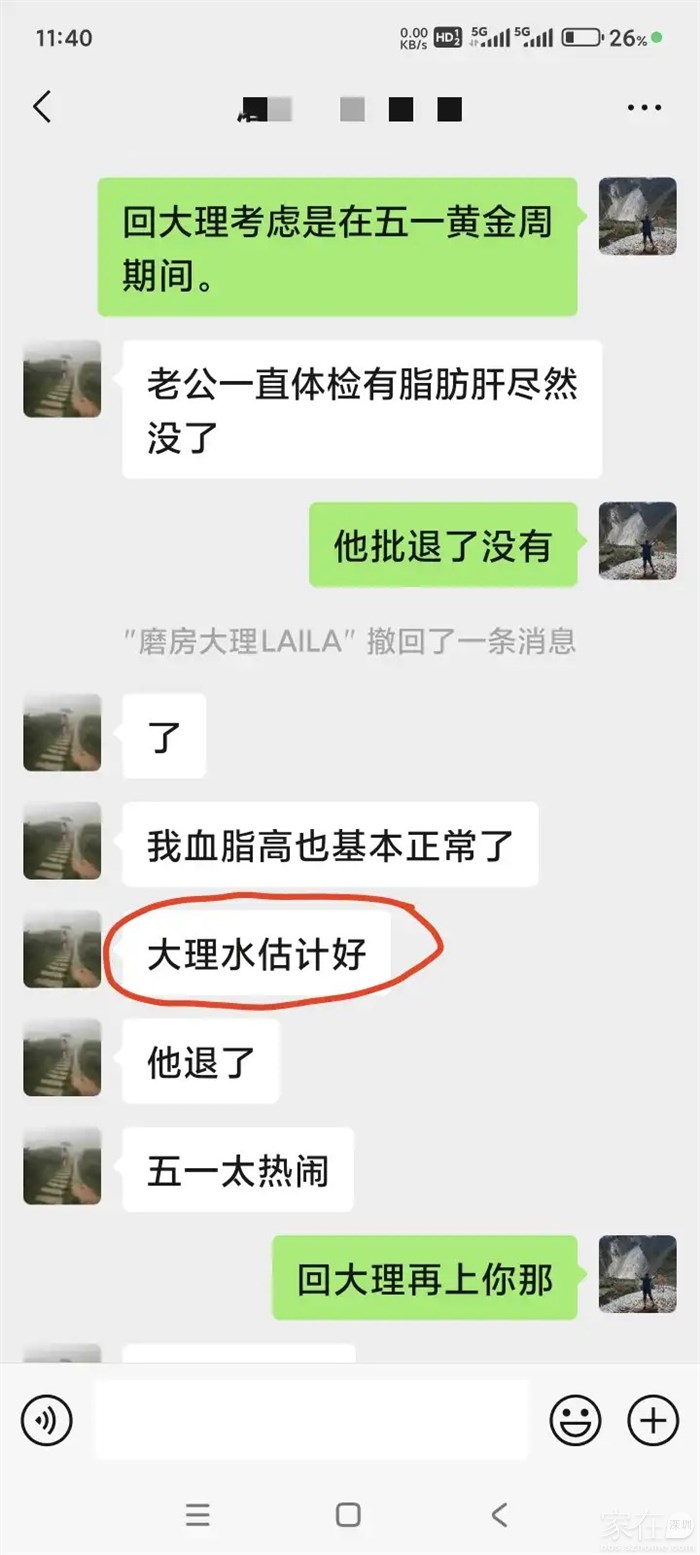Switch to voice message input

tap(47, 1419)
